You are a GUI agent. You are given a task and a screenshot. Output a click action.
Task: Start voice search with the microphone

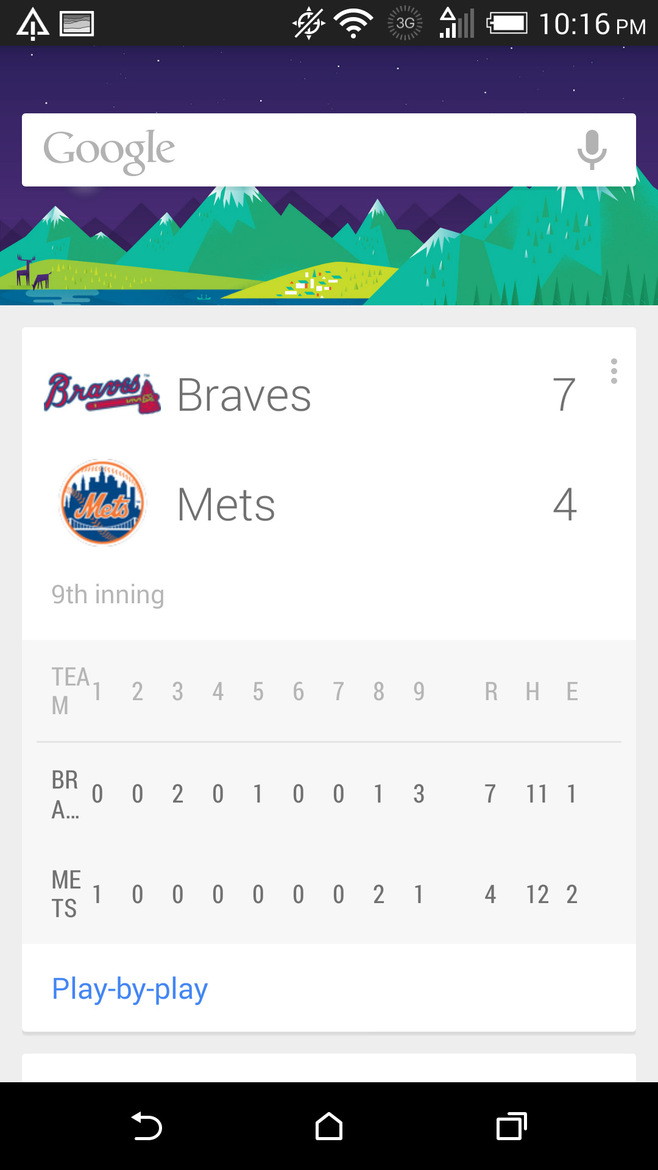point(592,150)
